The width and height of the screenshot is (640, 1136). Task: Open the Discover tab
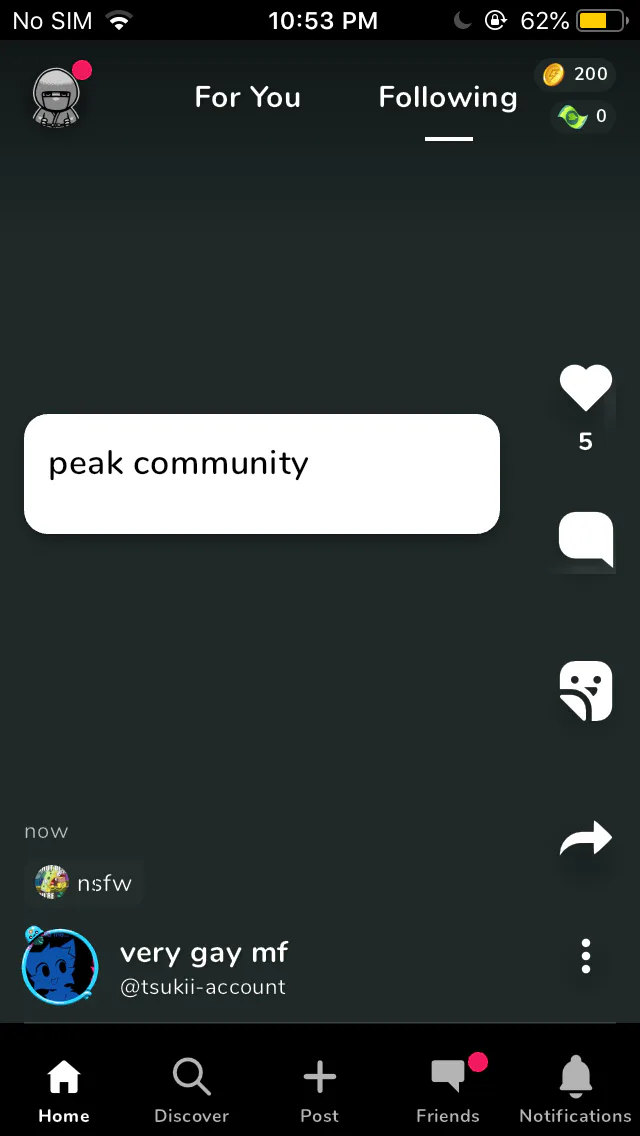(x=191, y=1090)
